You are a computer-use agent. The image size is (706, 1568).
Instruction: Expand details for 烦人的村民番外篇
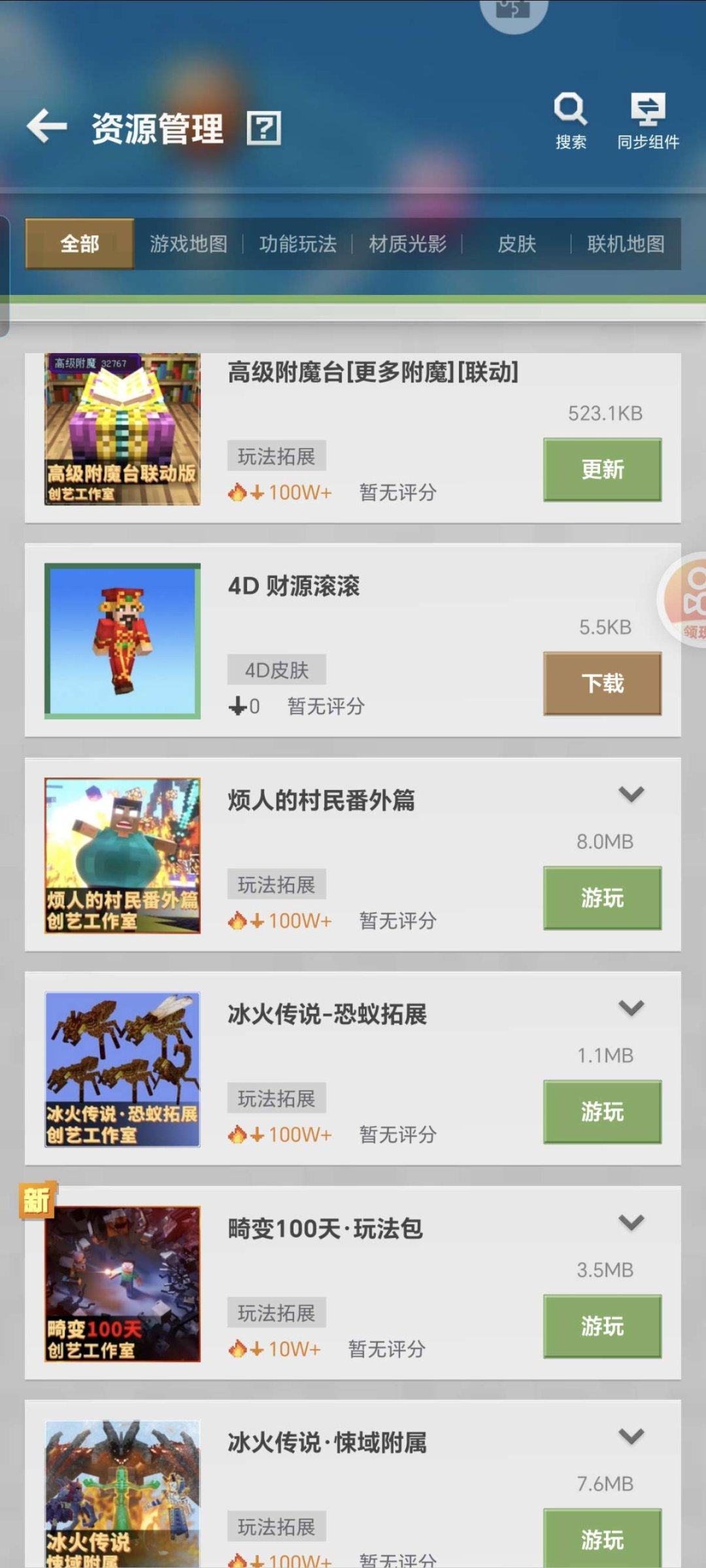630,793
